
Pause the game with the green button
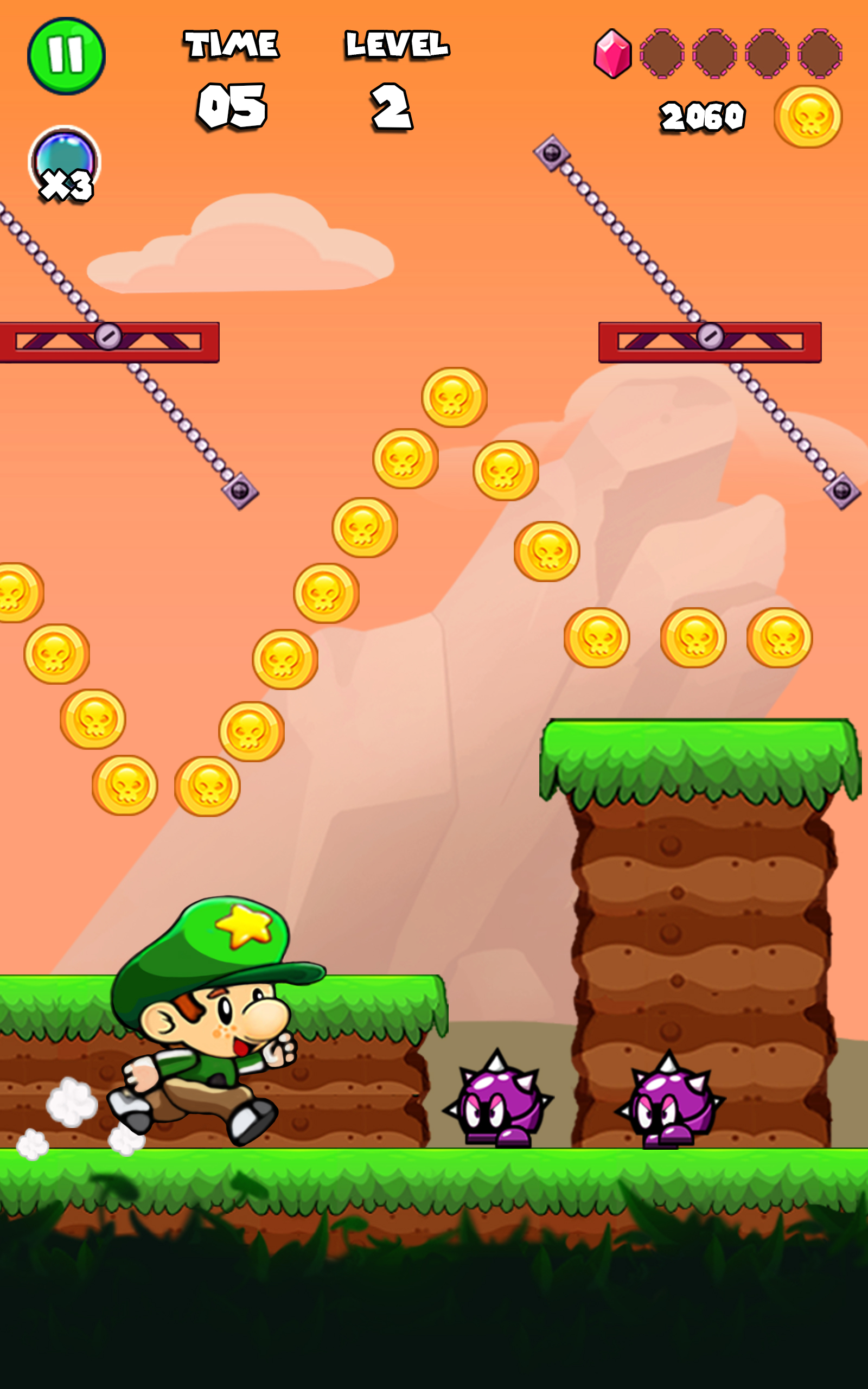coord(66,56)
